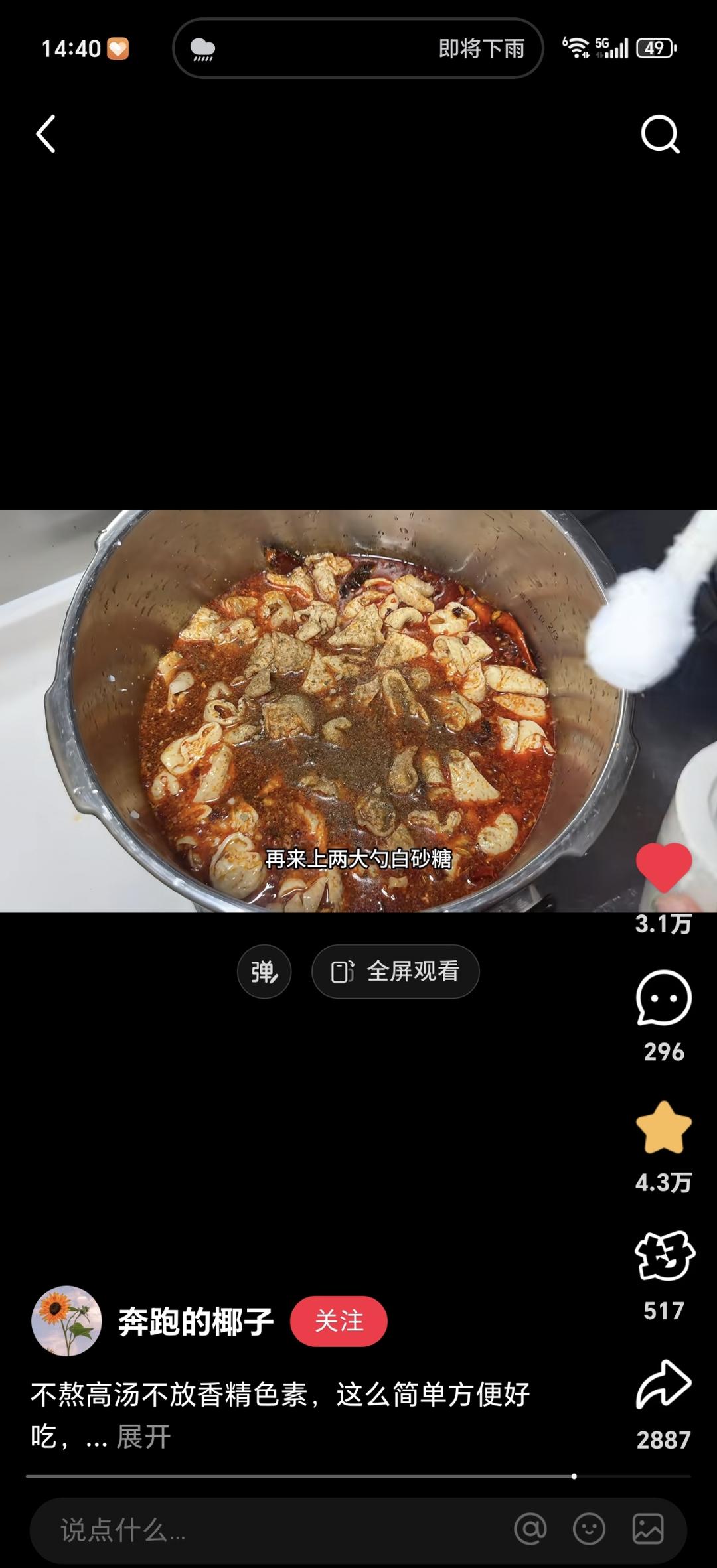Open the comments section
Screen dimensions: 717x1568
pos(663,999)
